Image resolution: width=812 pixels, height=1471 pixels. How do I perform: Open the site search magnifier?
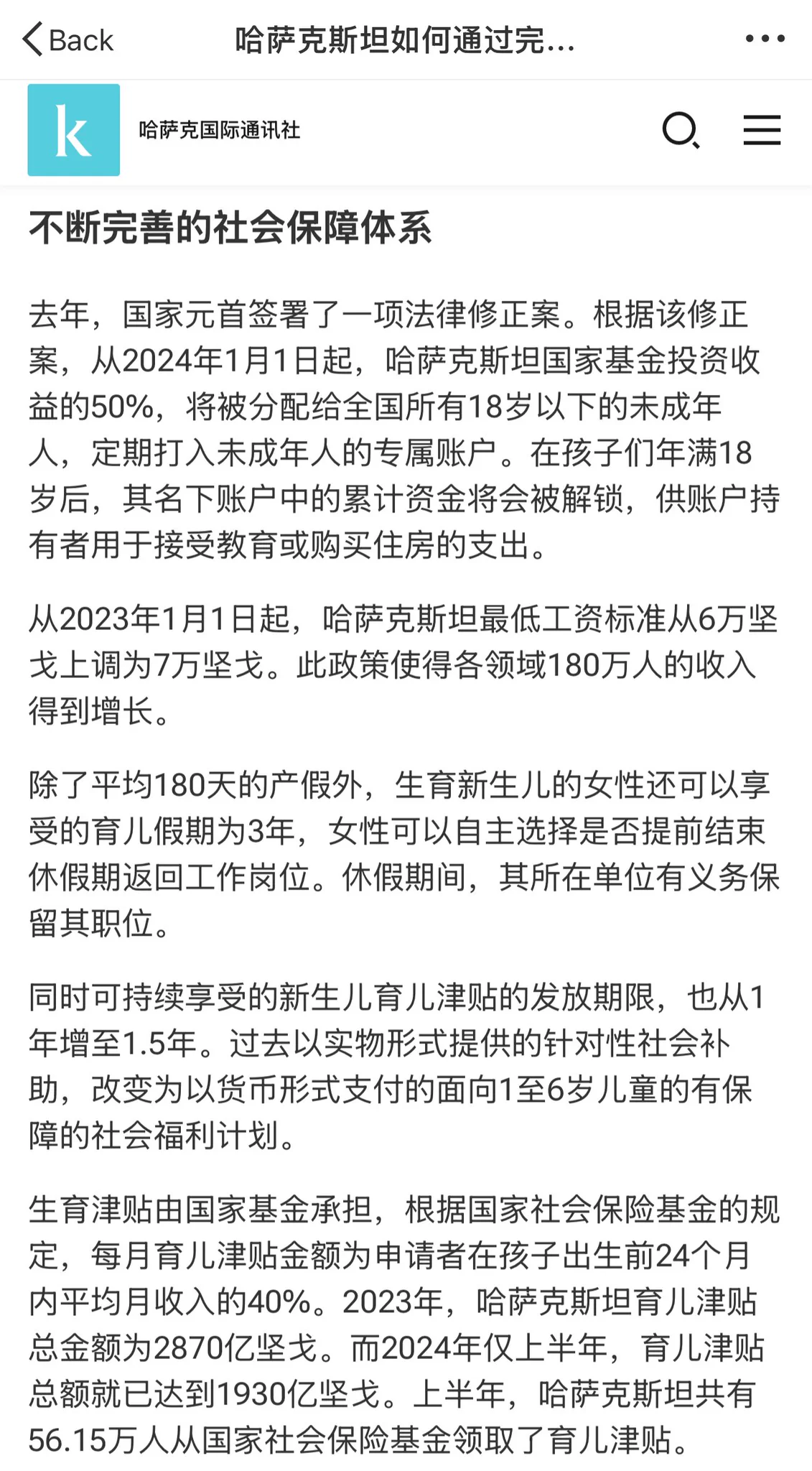coord(680,130)
